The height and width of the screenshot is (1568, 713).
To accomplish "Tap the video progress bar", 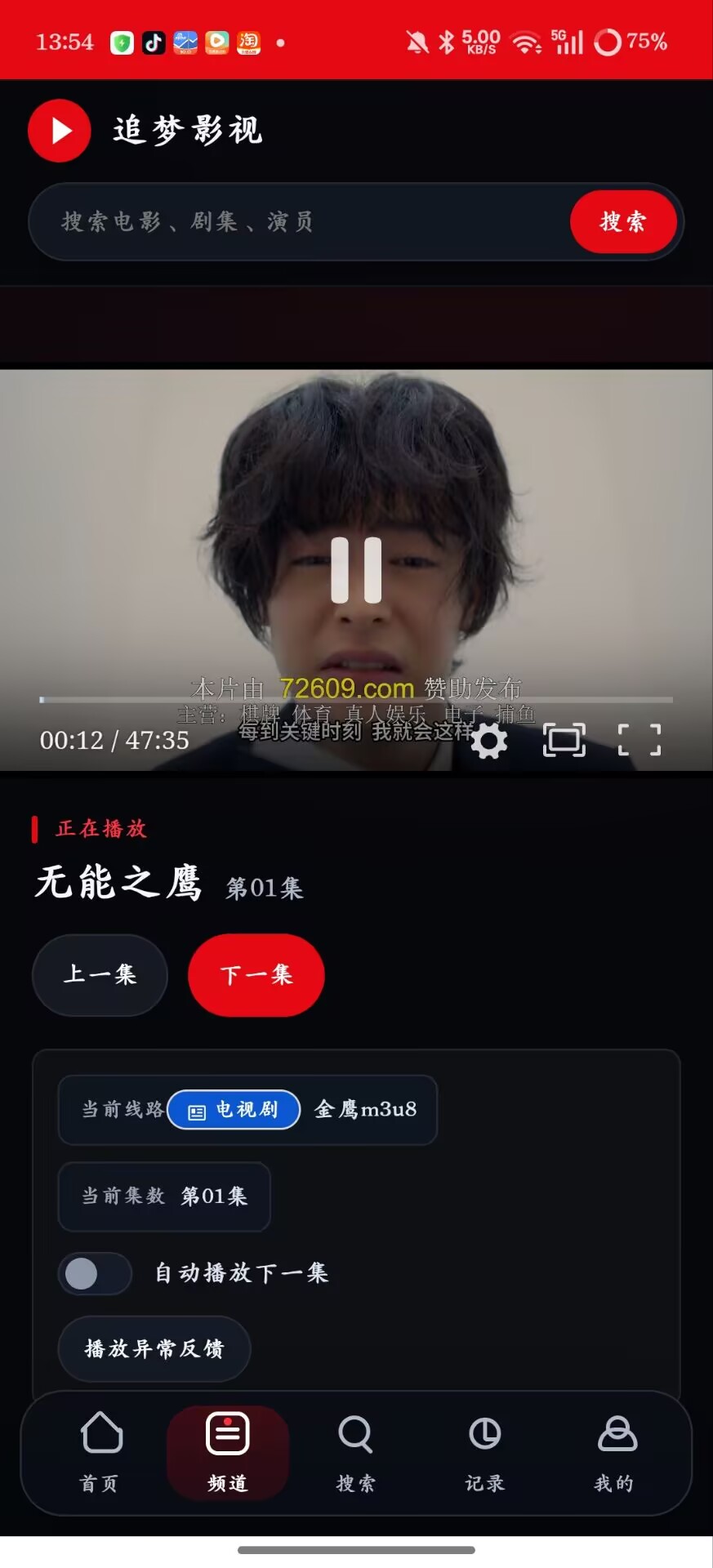I will (356, 700).
